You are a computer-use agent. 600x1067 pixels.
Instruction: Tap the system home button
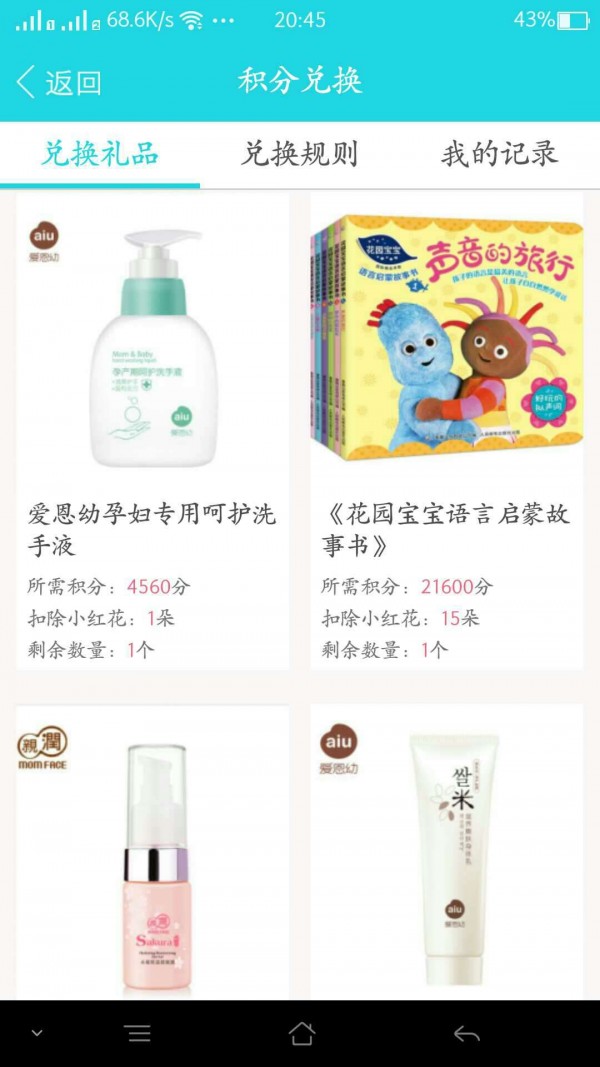tap(301, 1033)
